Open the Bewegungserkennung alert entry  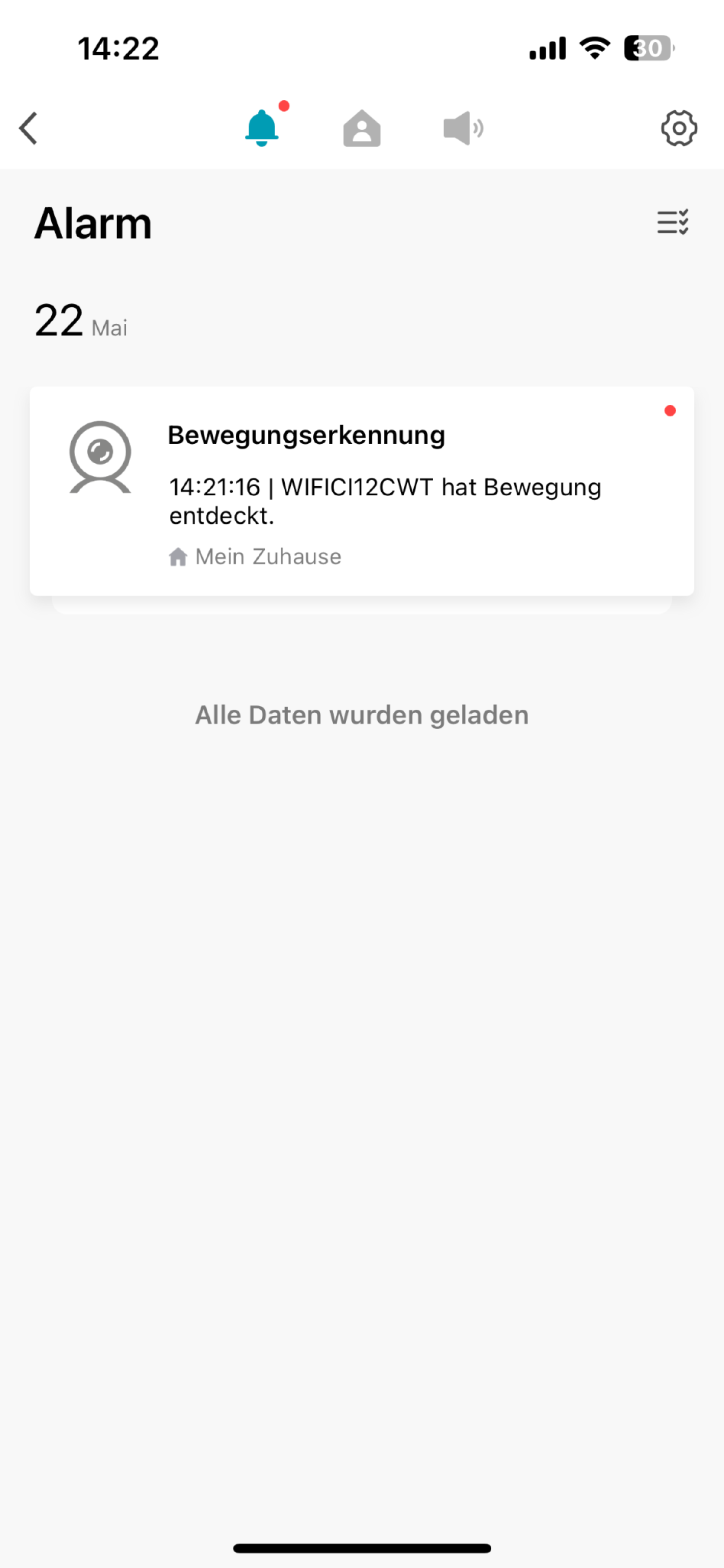click(362, 487)
